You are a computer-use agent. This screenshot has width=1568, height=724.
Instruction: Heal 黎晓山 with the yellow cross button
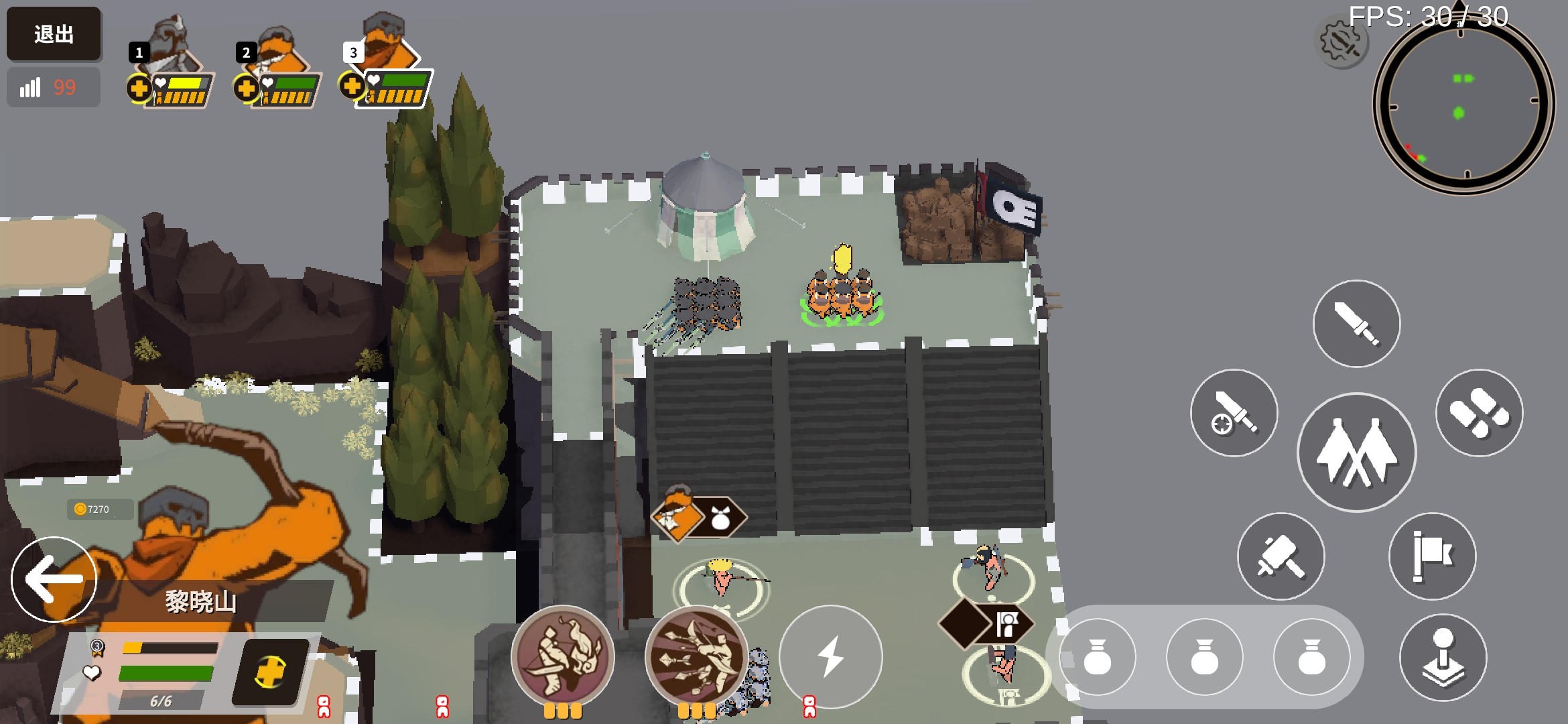coord(270,672)
